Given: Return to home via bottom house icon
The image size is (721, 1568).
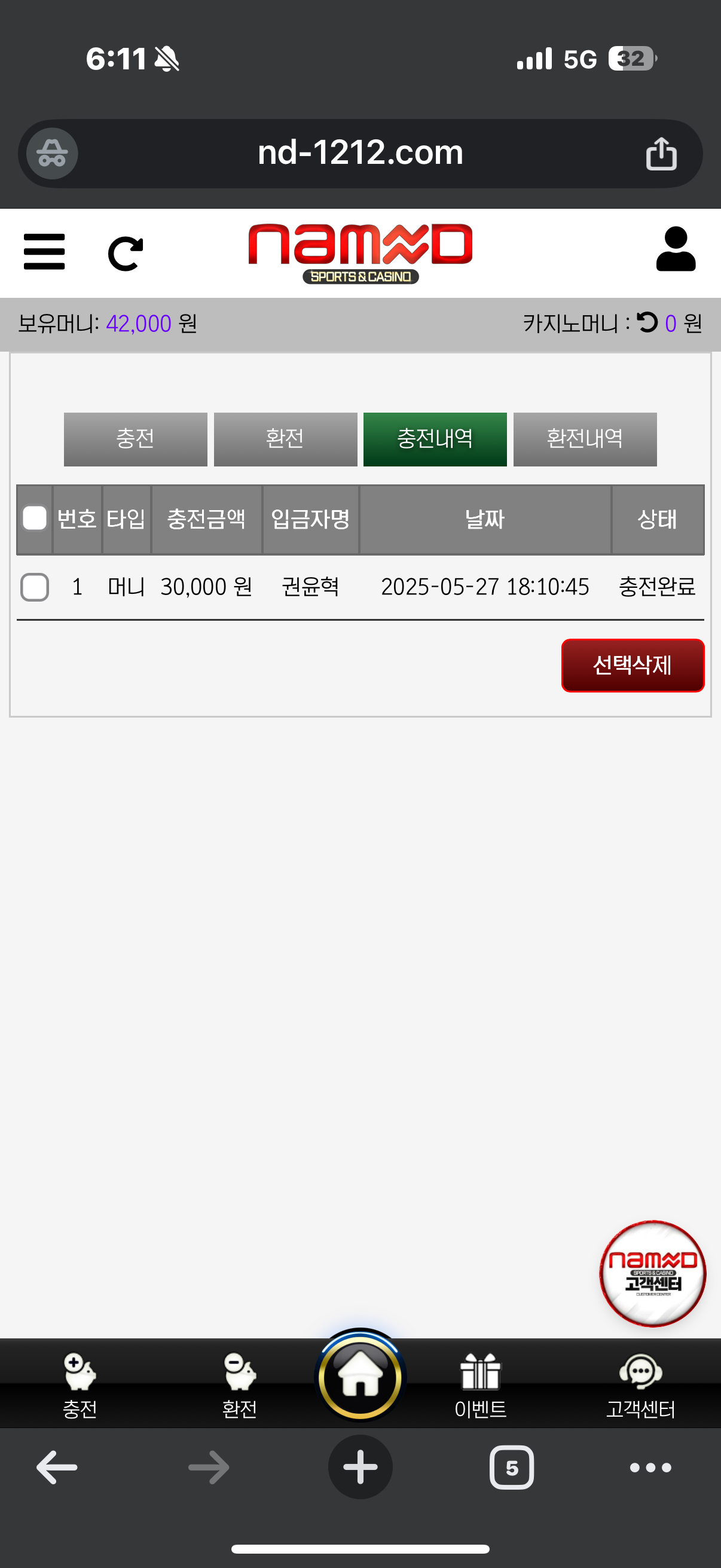Looking at the screenshot, I should (x=360, y=1377).
